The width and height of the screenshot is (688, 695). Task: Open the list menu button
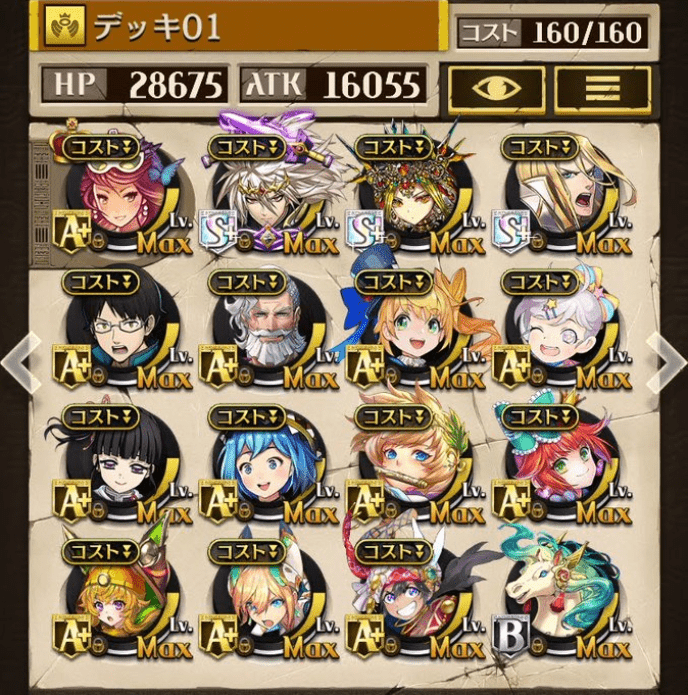602,87
